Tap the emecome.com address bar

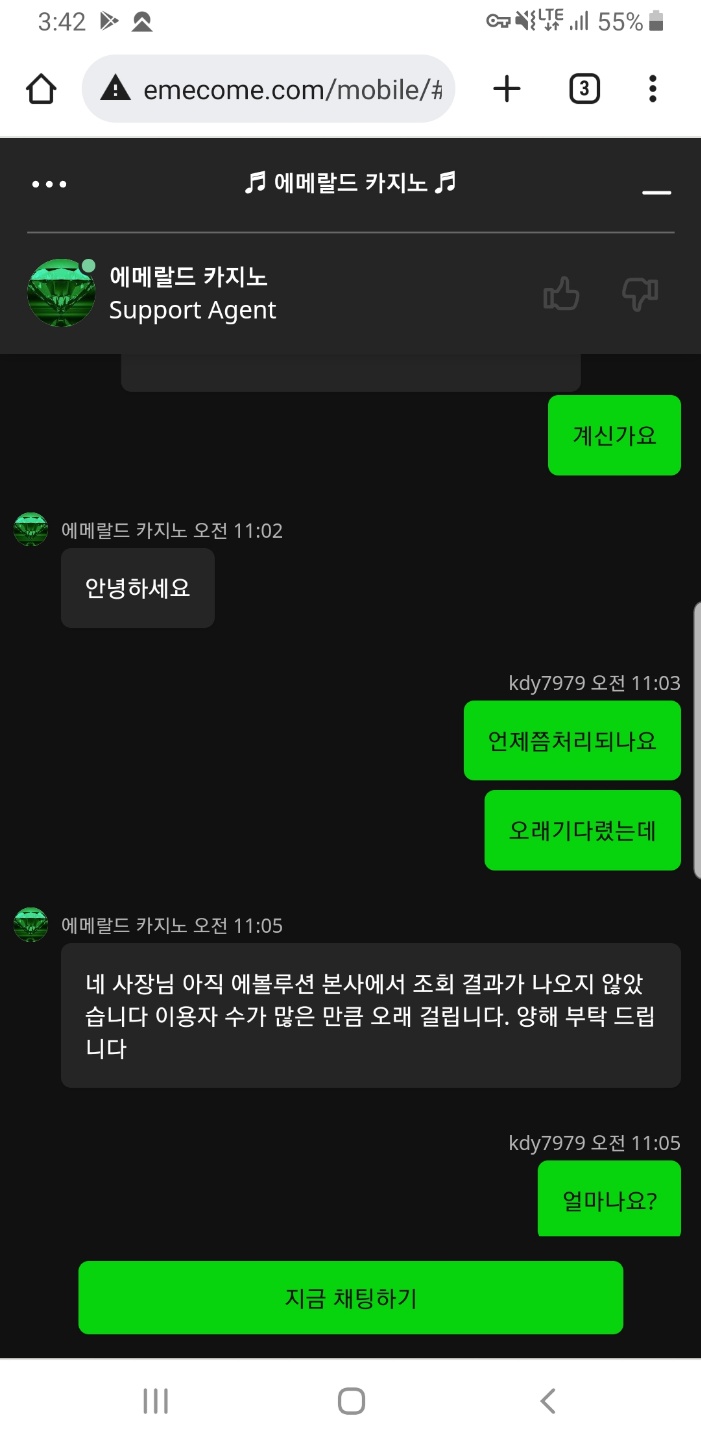270,89
